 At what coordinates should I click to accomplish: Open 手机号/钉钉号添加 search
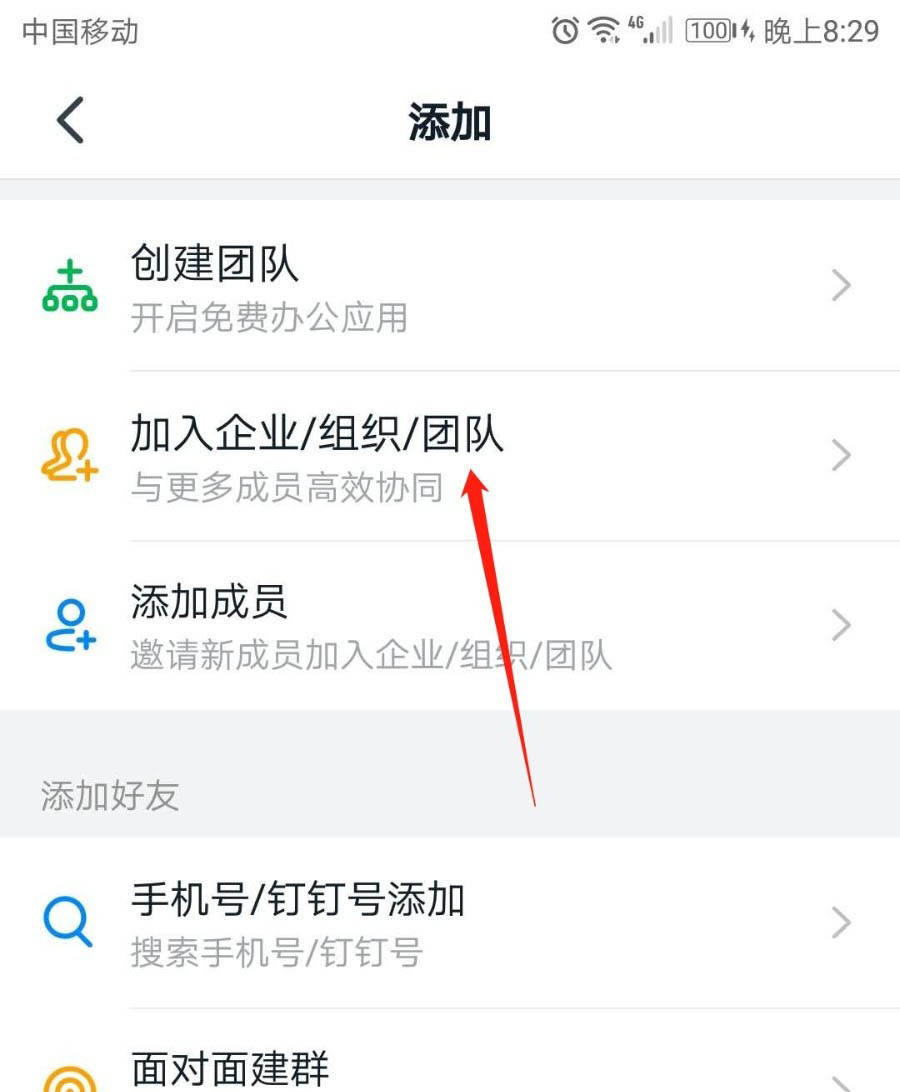(450, 922)
